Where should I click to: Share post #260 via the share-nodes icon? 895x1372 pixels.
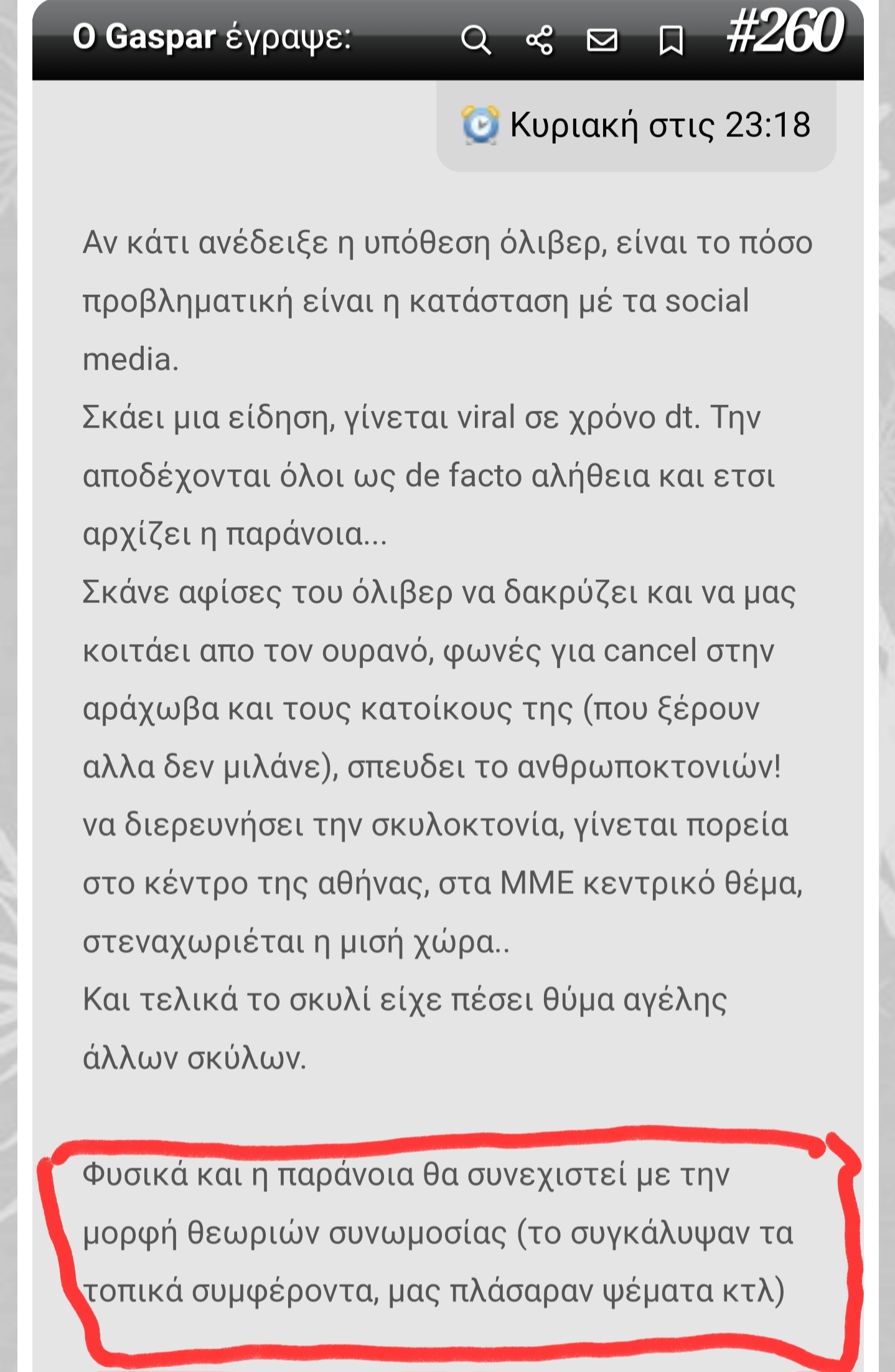tap(541, 39)
